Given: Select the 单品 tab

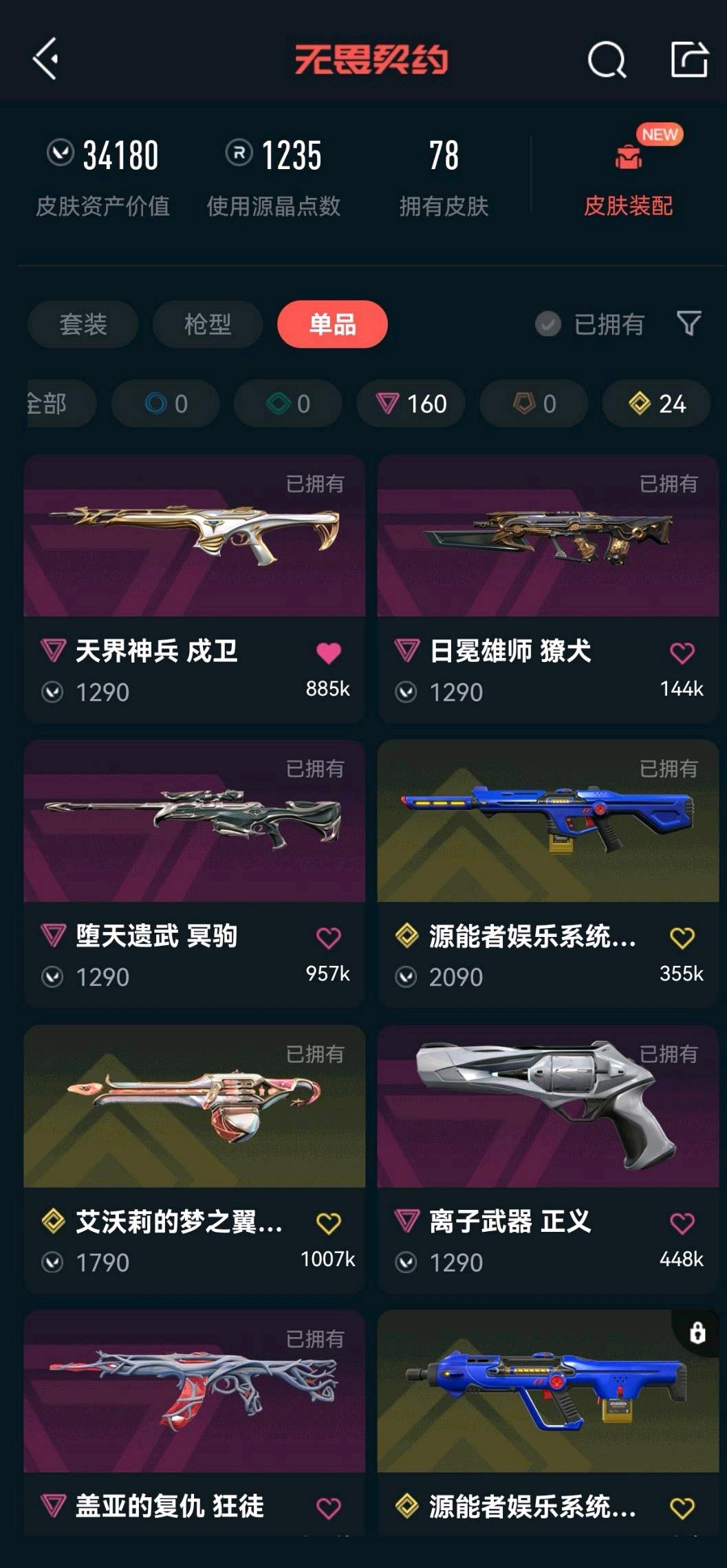Looking at the screenshot, I should click(332, 324).
